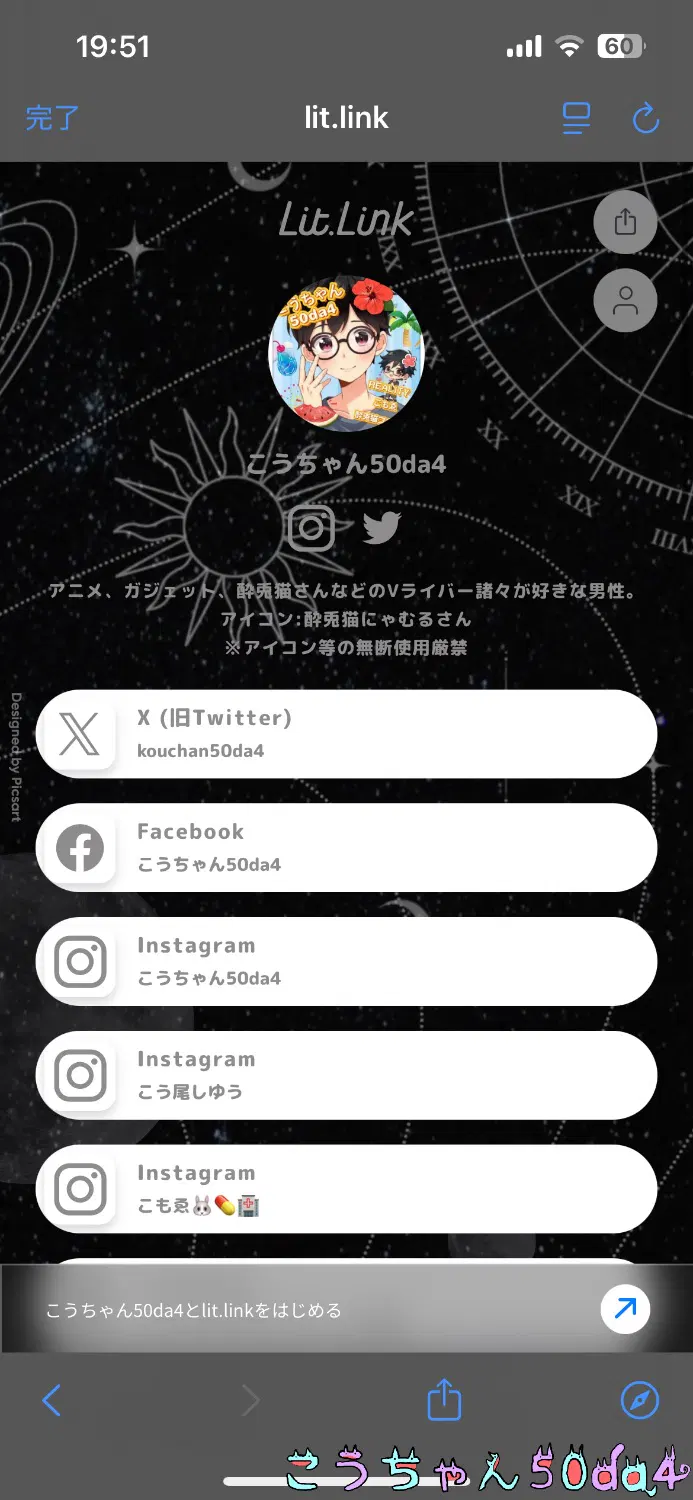Open Instagram こう尾しゆう link
Viewport: 693px width, 1500px height.
346,1076
